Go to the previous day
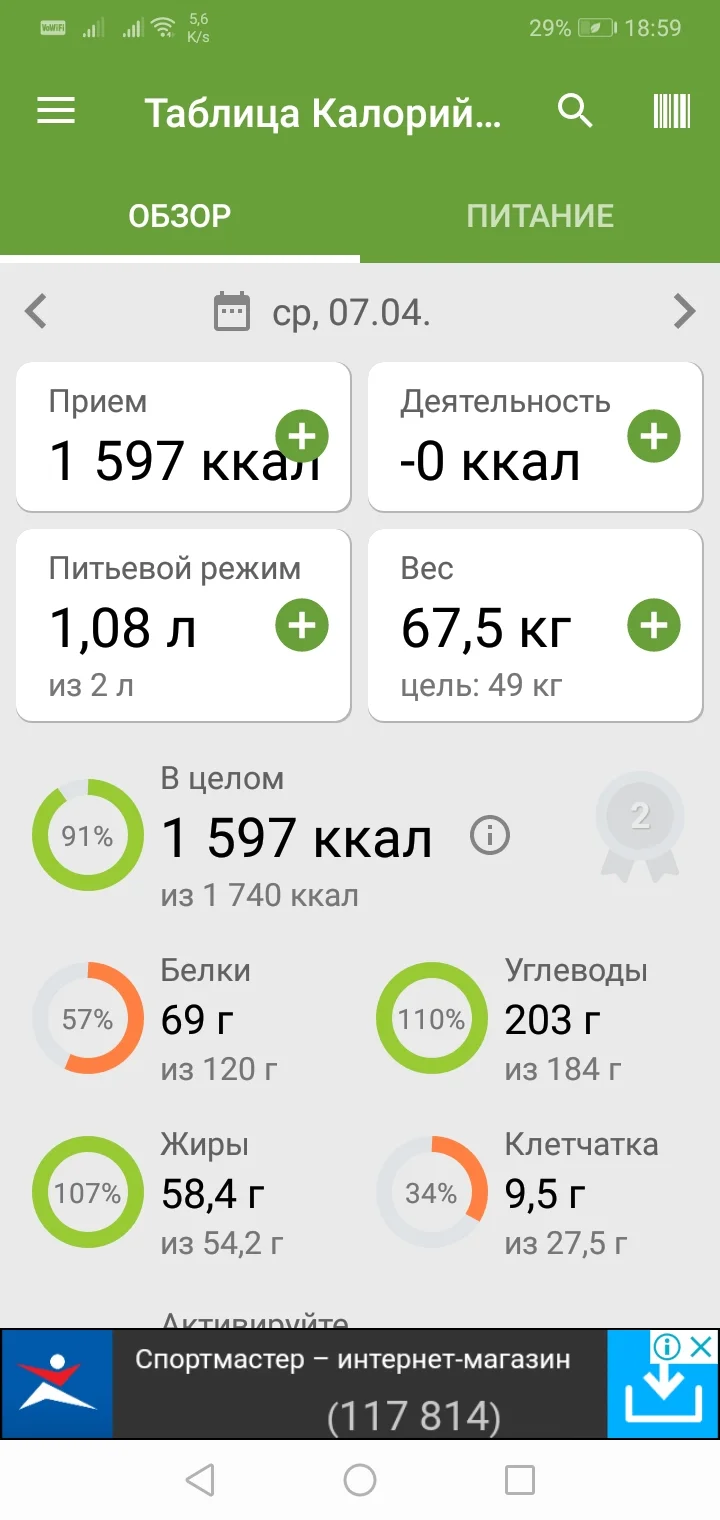This screenshot has height=1520, width=720. pyautogui.click(x=36, y=312)
